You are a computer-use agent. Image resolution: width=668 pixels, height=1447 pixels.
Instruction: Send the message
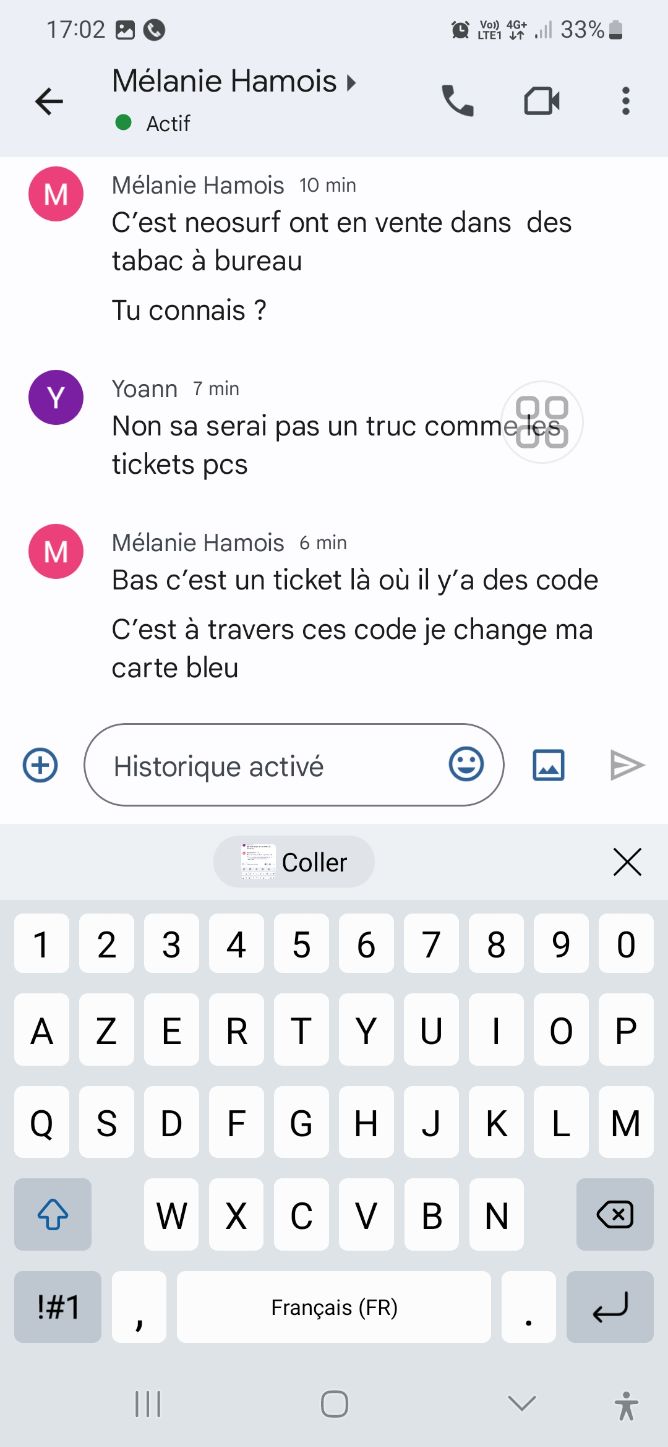click(x=627, y=766)
